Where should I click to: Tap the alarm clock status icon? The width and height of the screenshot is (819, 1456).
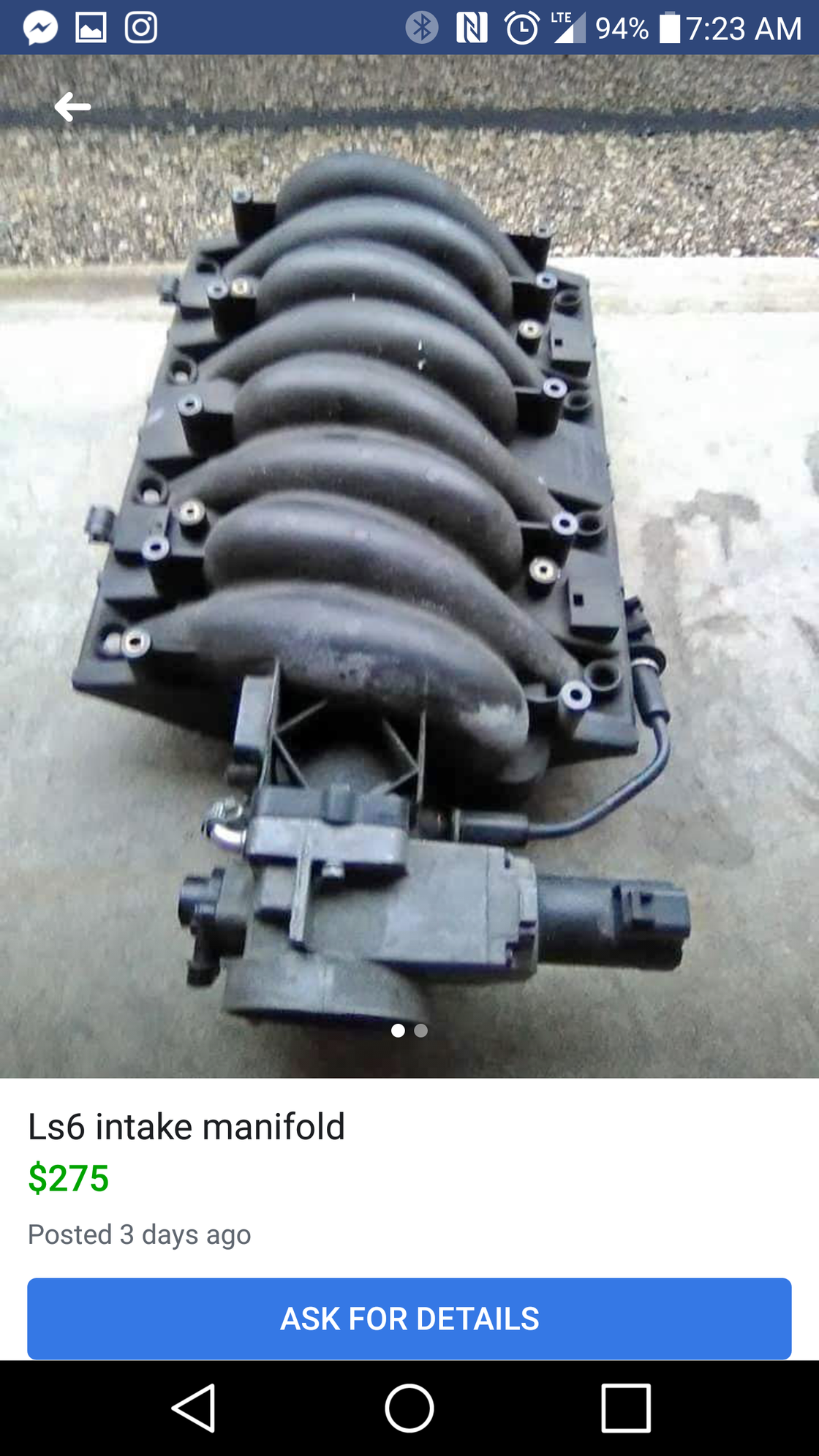tap(521, 28)
